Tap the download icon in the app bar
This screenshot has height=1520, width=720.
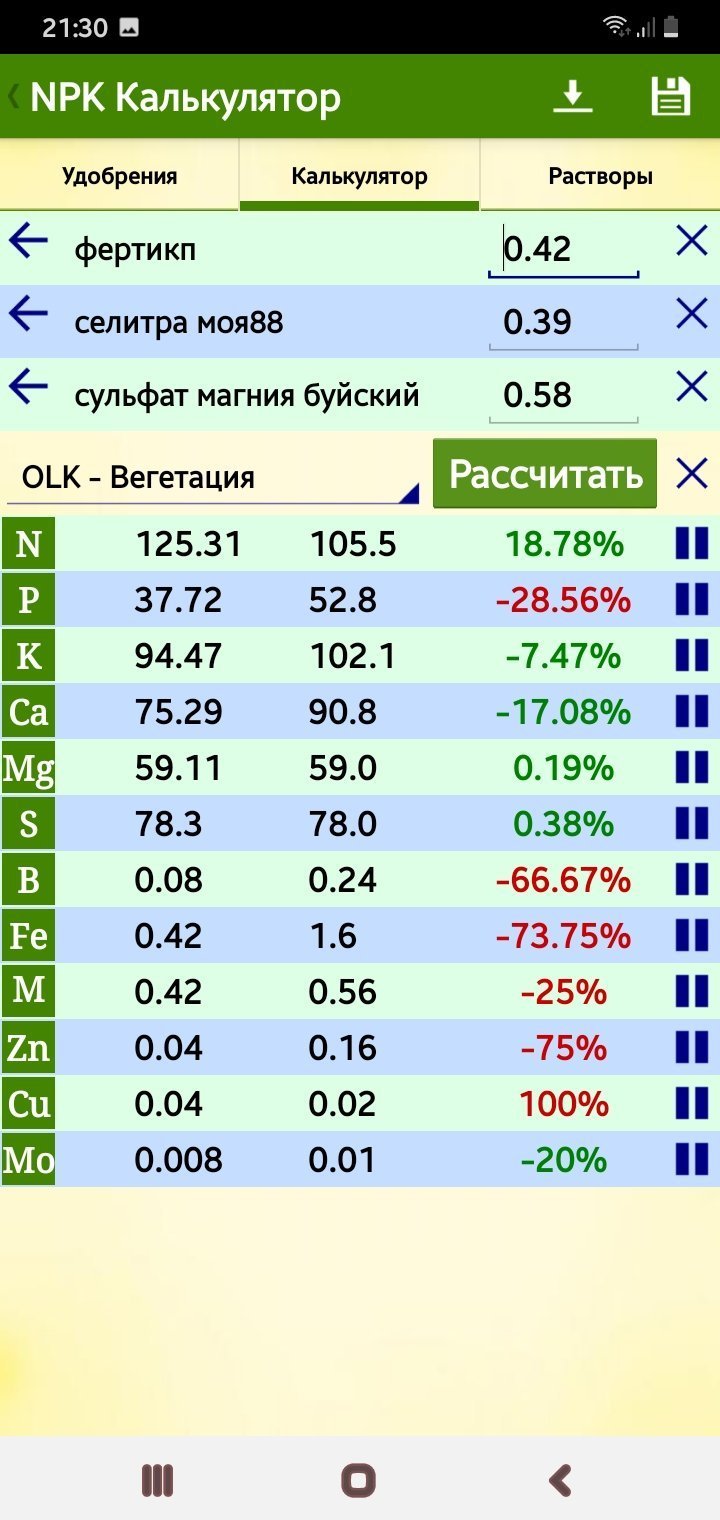573,97
